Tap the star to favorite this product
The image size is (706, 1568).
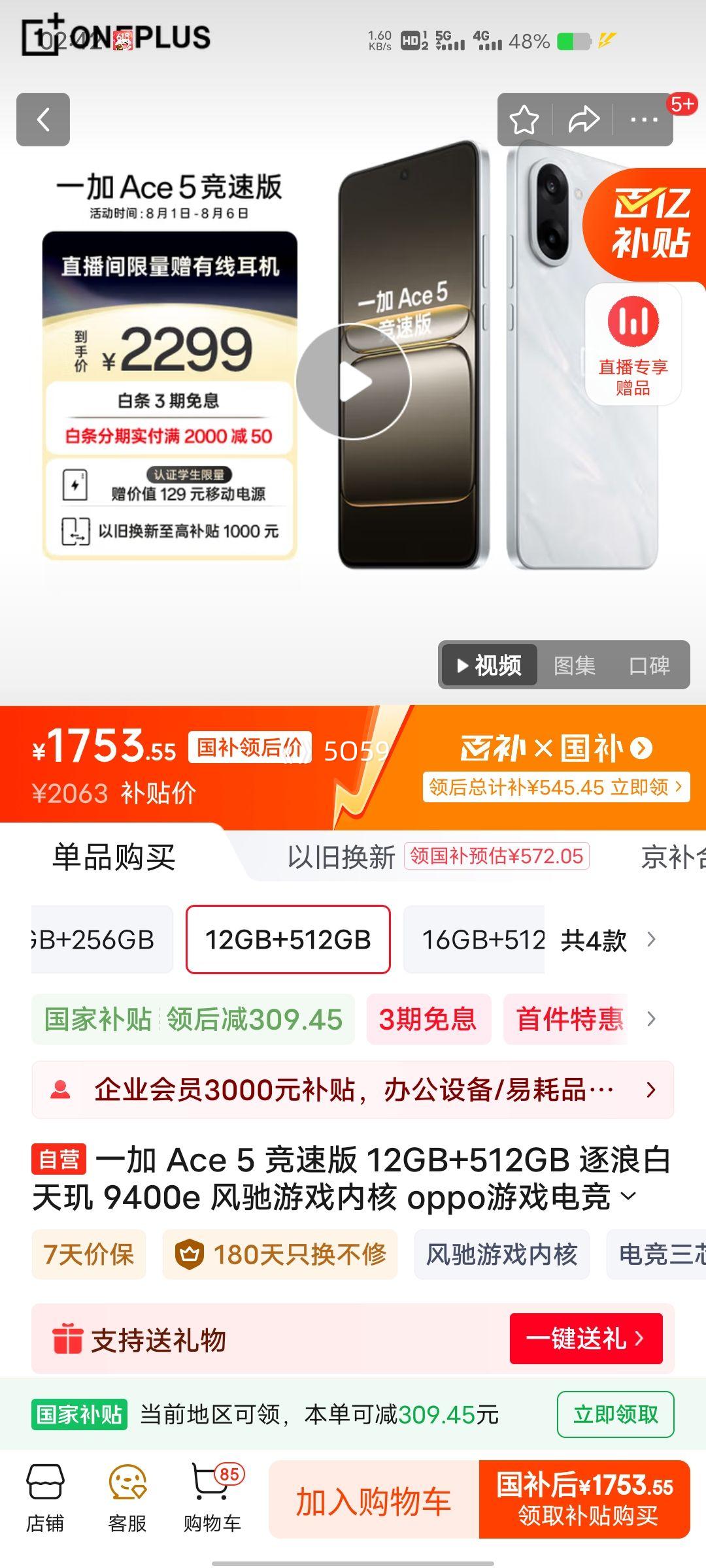tap(524, 120)
